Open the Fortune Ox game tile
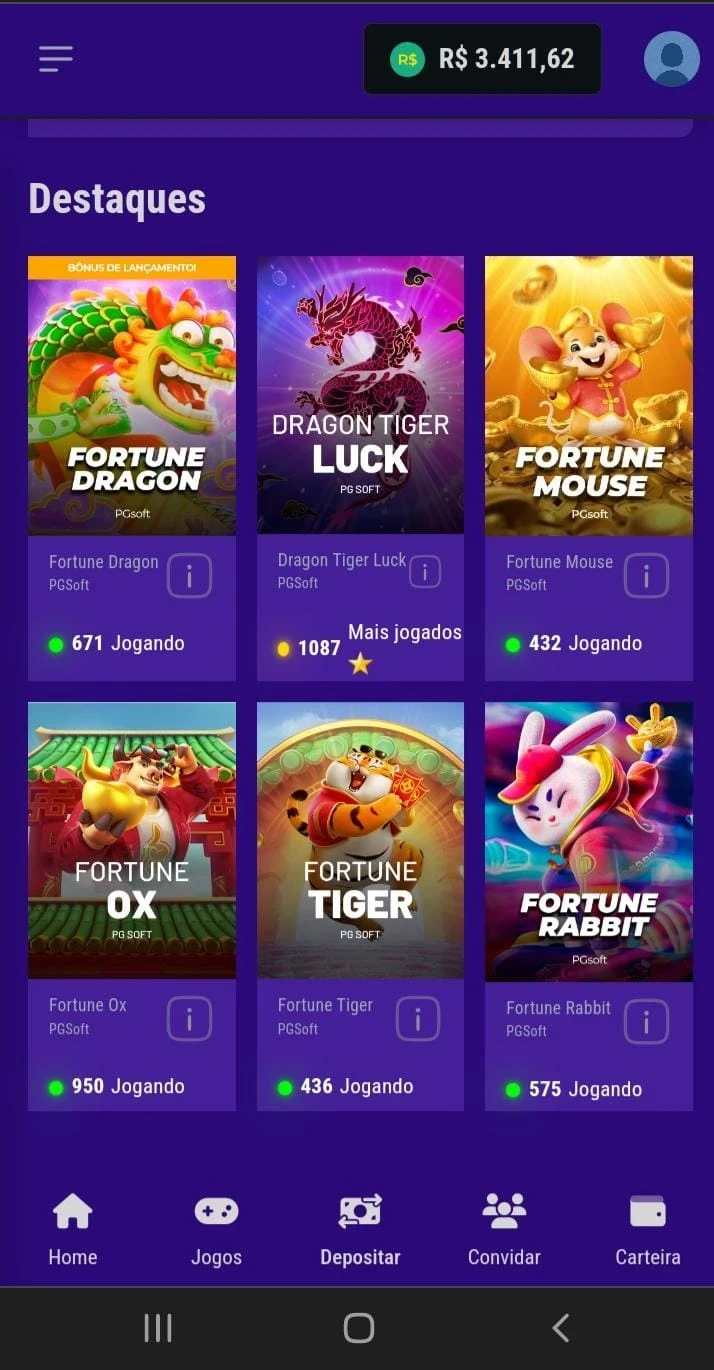The height and width of the screenshot is (1370, 714). pyautogui.click(x=132, y=840)
